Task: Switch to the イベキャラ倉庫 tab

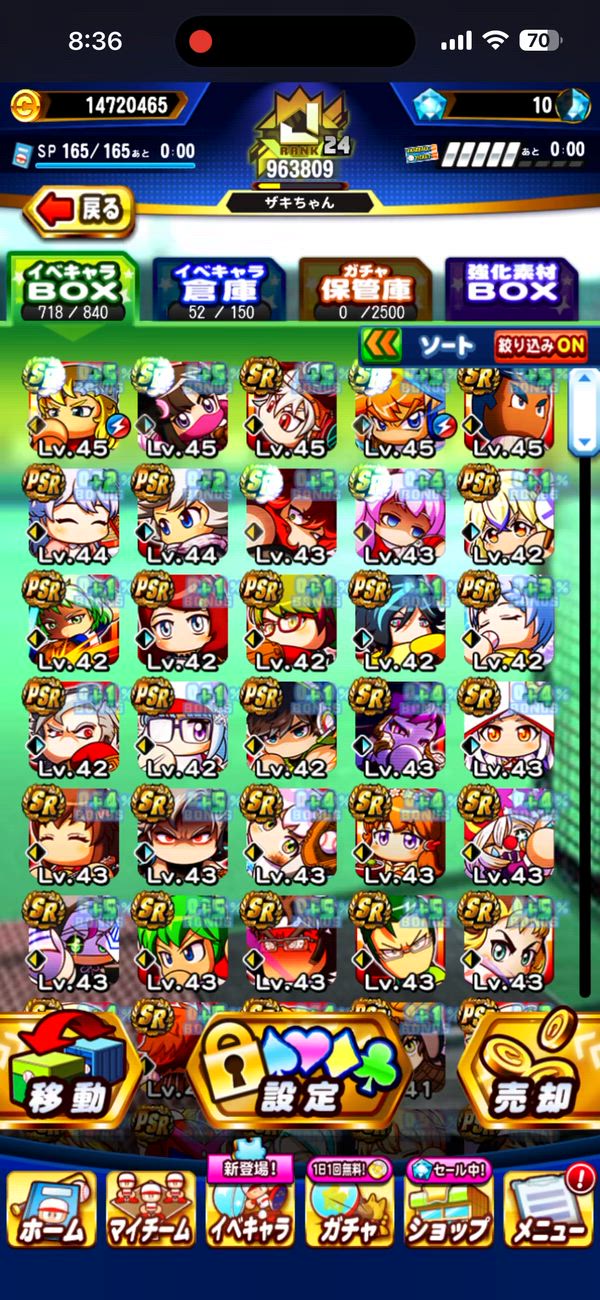Action: point(218,289)
